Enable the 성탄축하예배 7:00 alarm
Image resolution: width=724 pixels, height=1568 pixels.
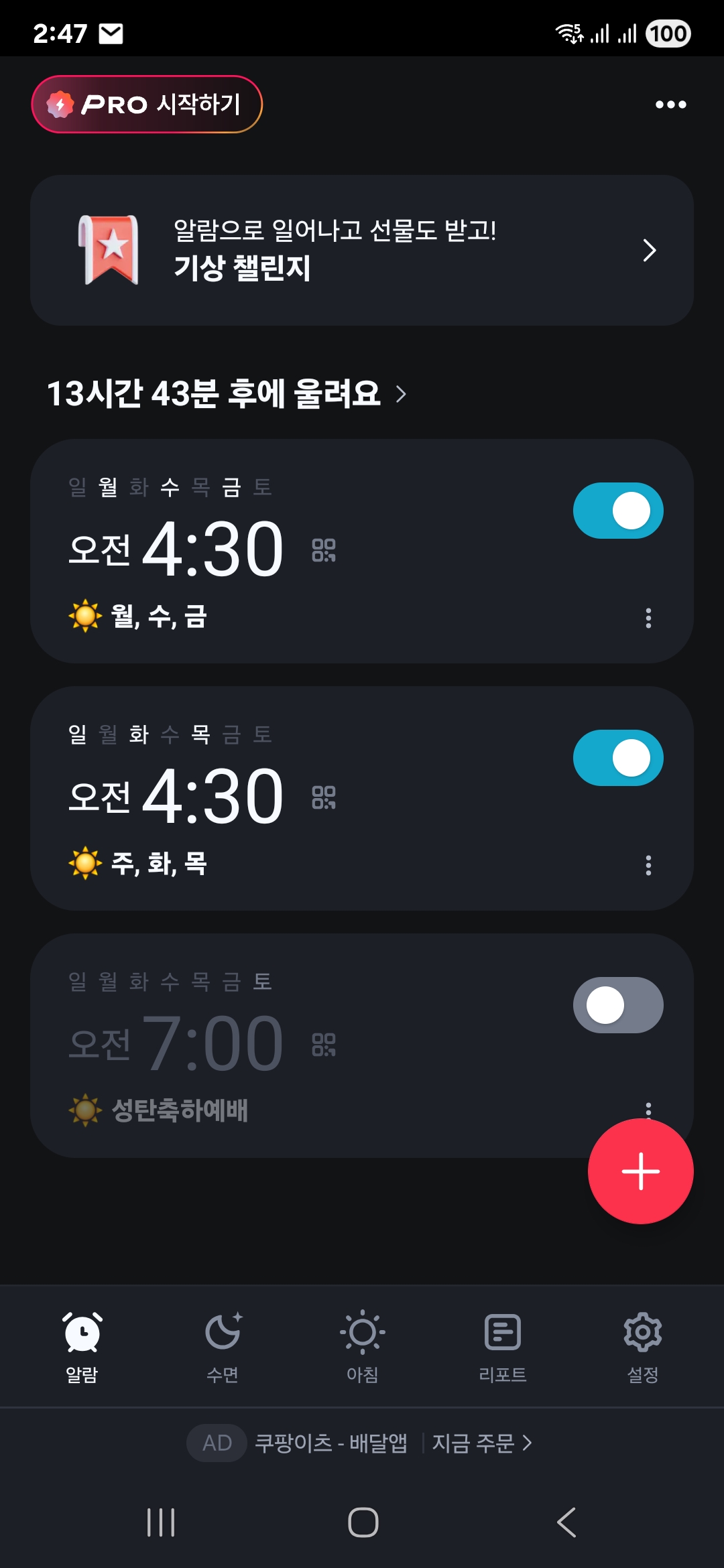point(617,1004)
